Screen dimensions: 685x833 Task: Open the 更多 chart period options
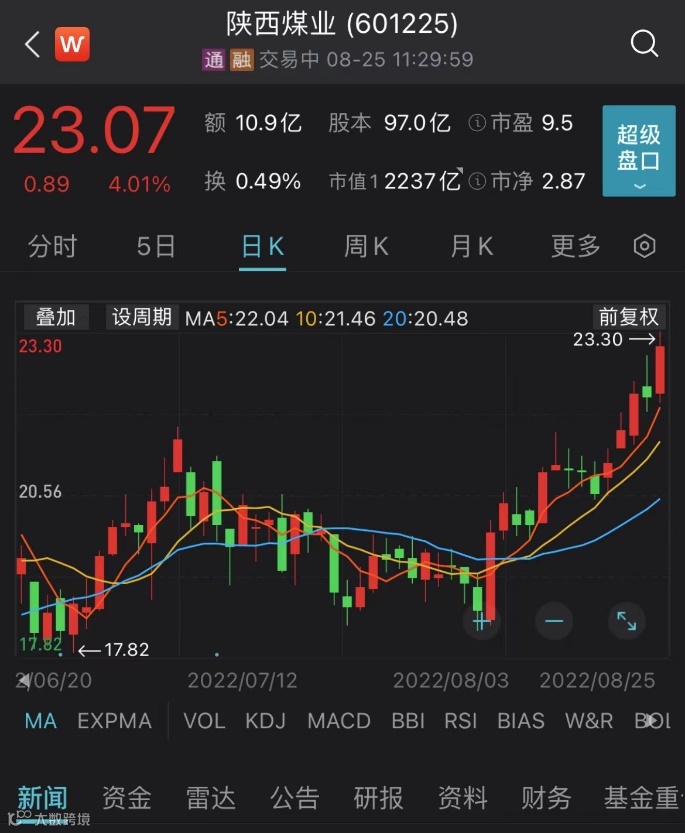576,246
